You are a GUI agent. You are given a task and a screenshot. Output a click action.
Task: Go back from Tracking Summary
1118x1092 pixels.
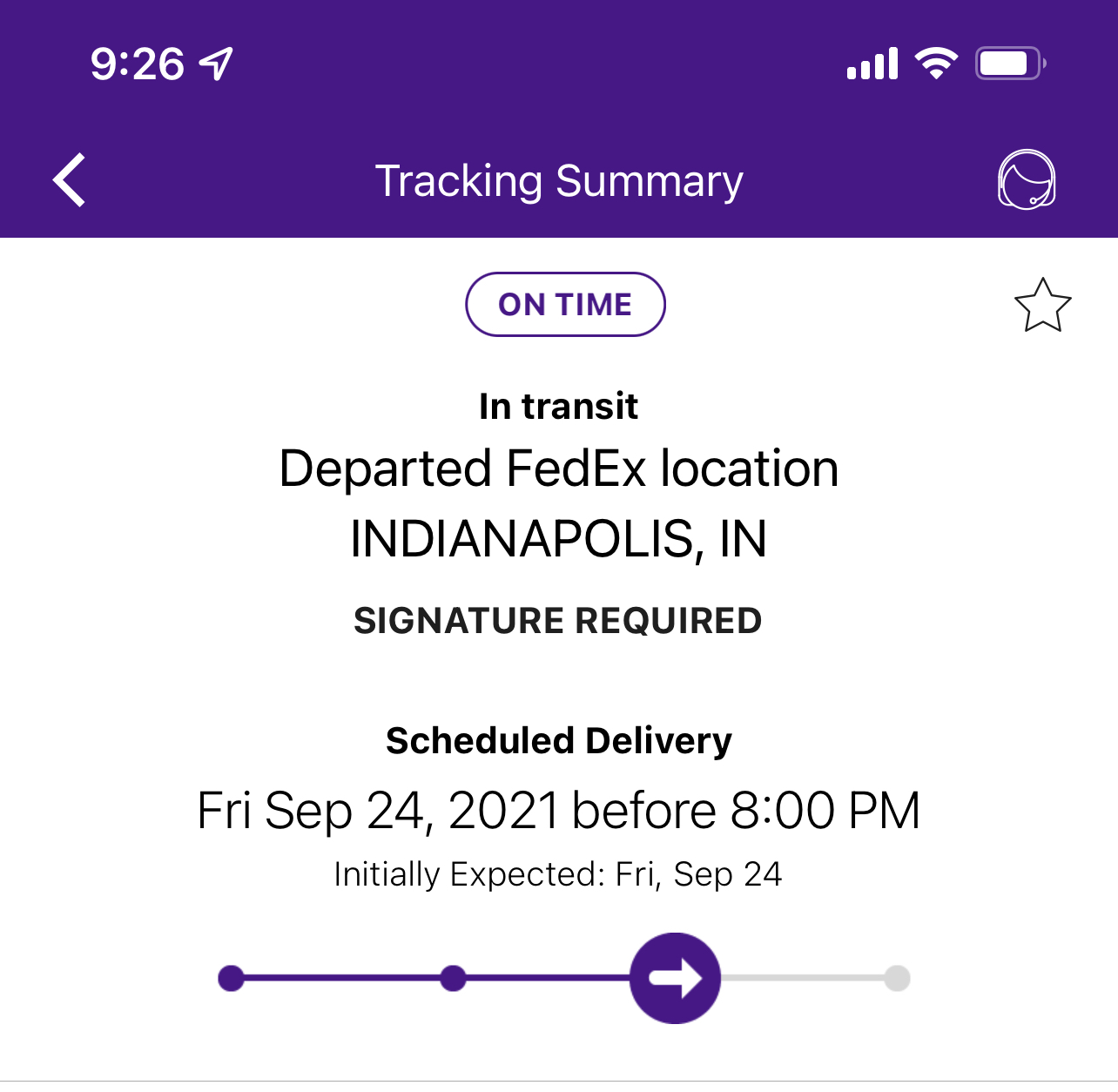(x=70, y=180)
